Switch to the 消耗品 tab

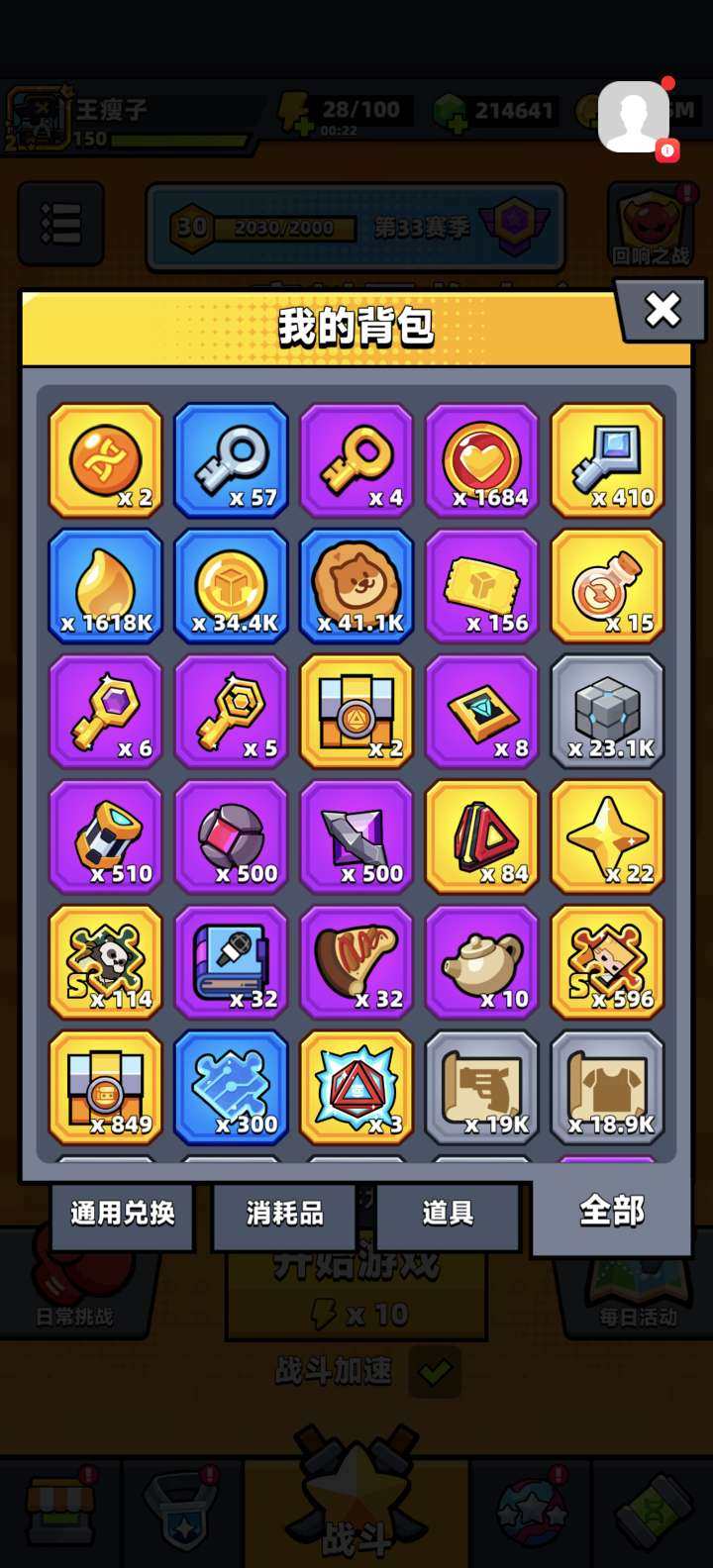pos(284,1213)
